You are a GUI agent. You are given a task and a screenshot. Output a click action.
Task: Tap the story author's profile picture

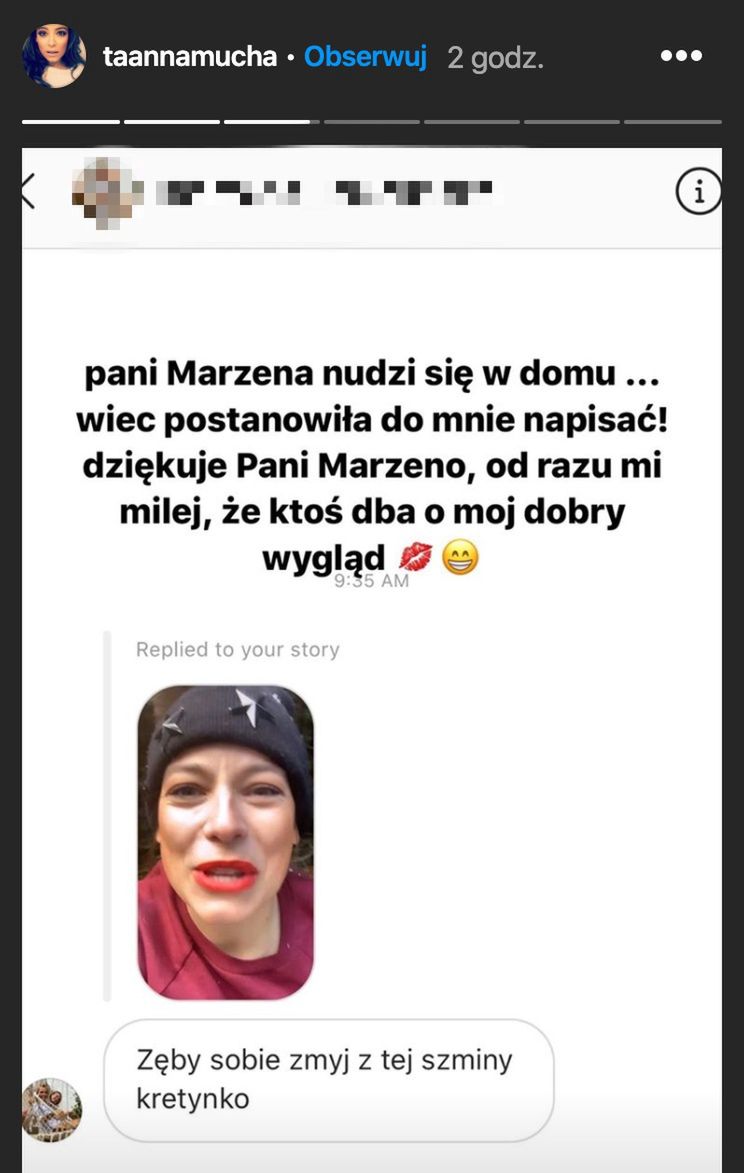coord(54,57)
